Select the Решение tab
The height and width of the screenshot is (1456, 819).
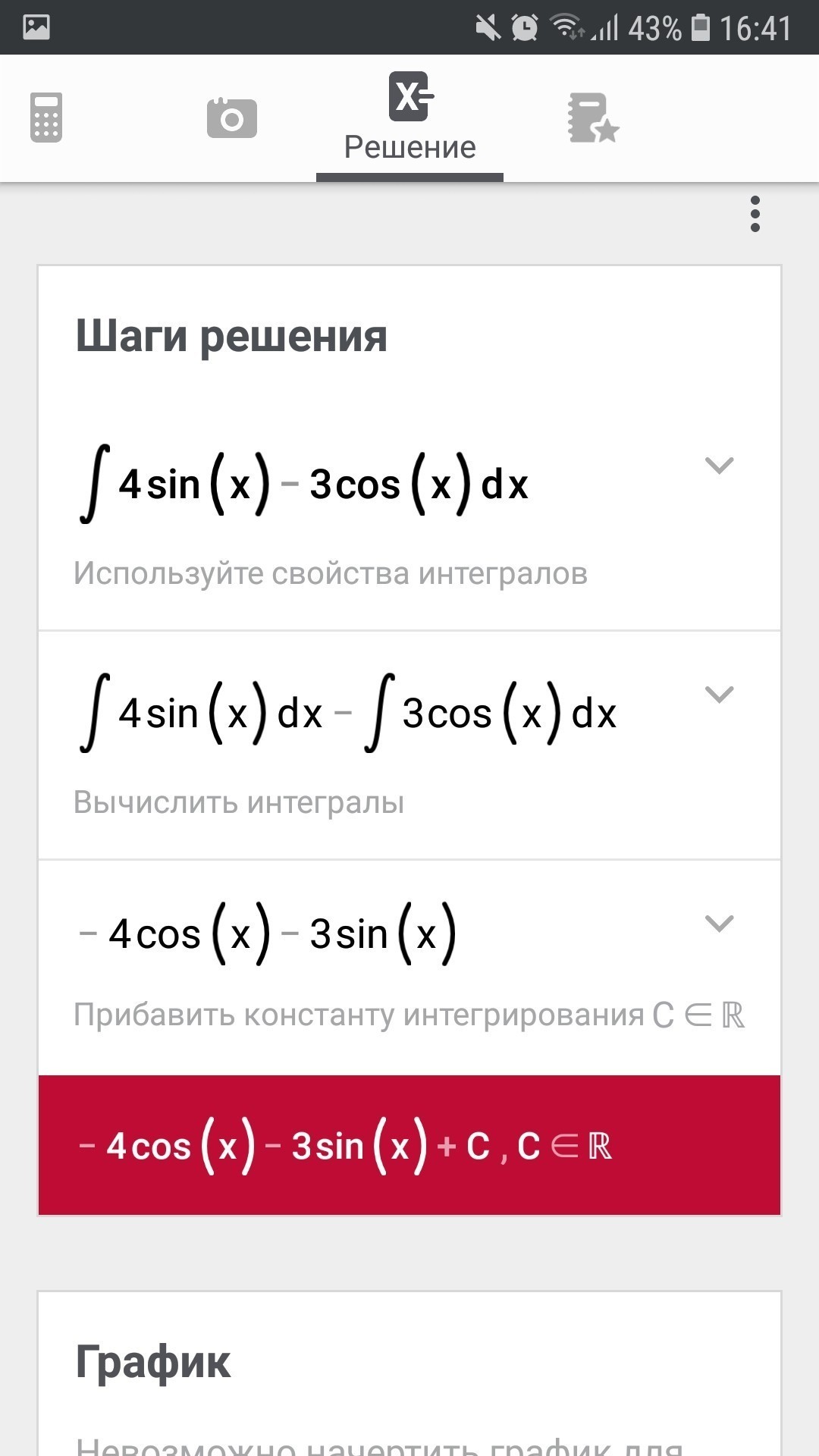click(x=409, y=118)
